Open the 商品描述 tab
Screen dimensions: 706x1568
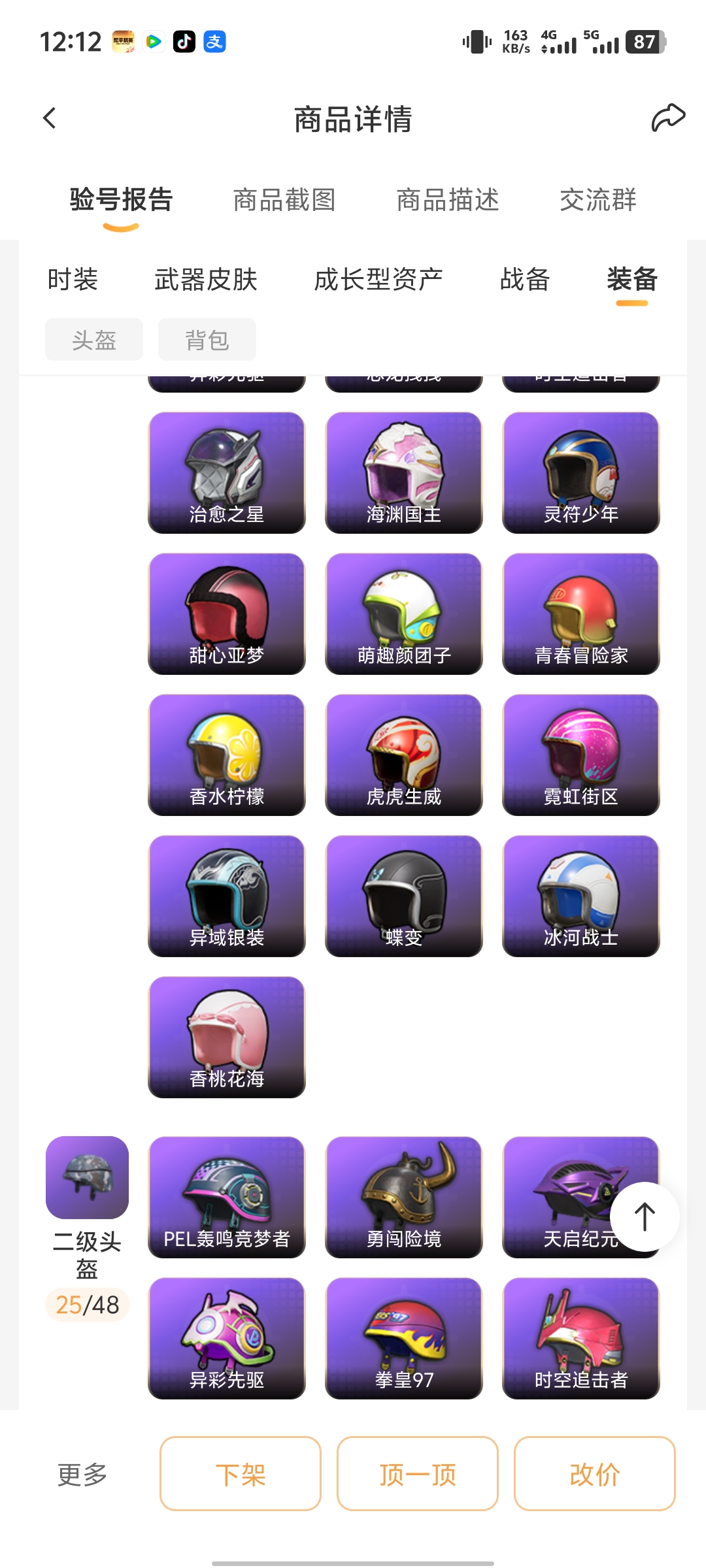click(x=448, y=200)
